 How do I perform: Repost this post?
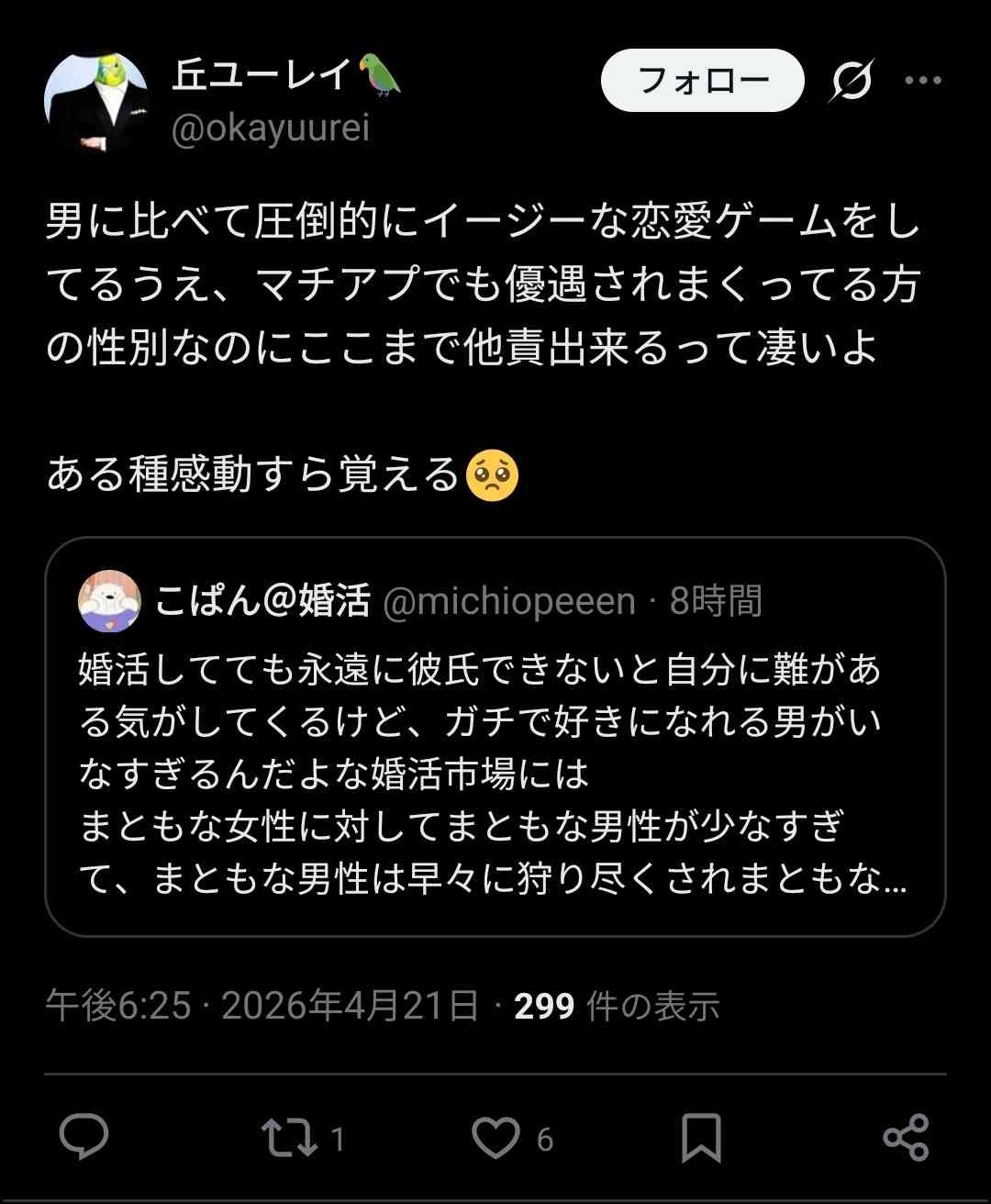(x=290, y=1138)
